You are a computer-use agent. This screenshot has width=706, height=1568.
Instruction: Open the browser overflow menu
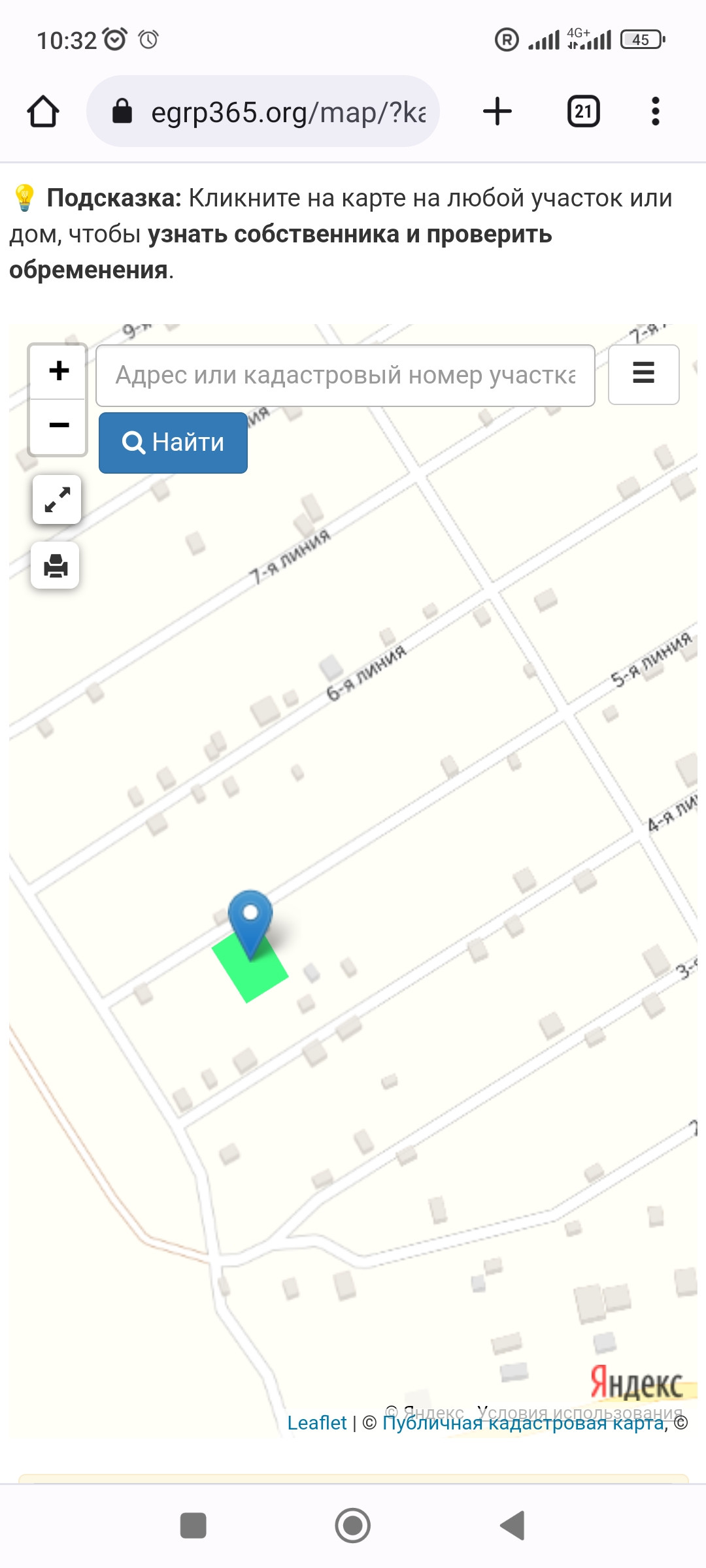(x=655, y=111)
